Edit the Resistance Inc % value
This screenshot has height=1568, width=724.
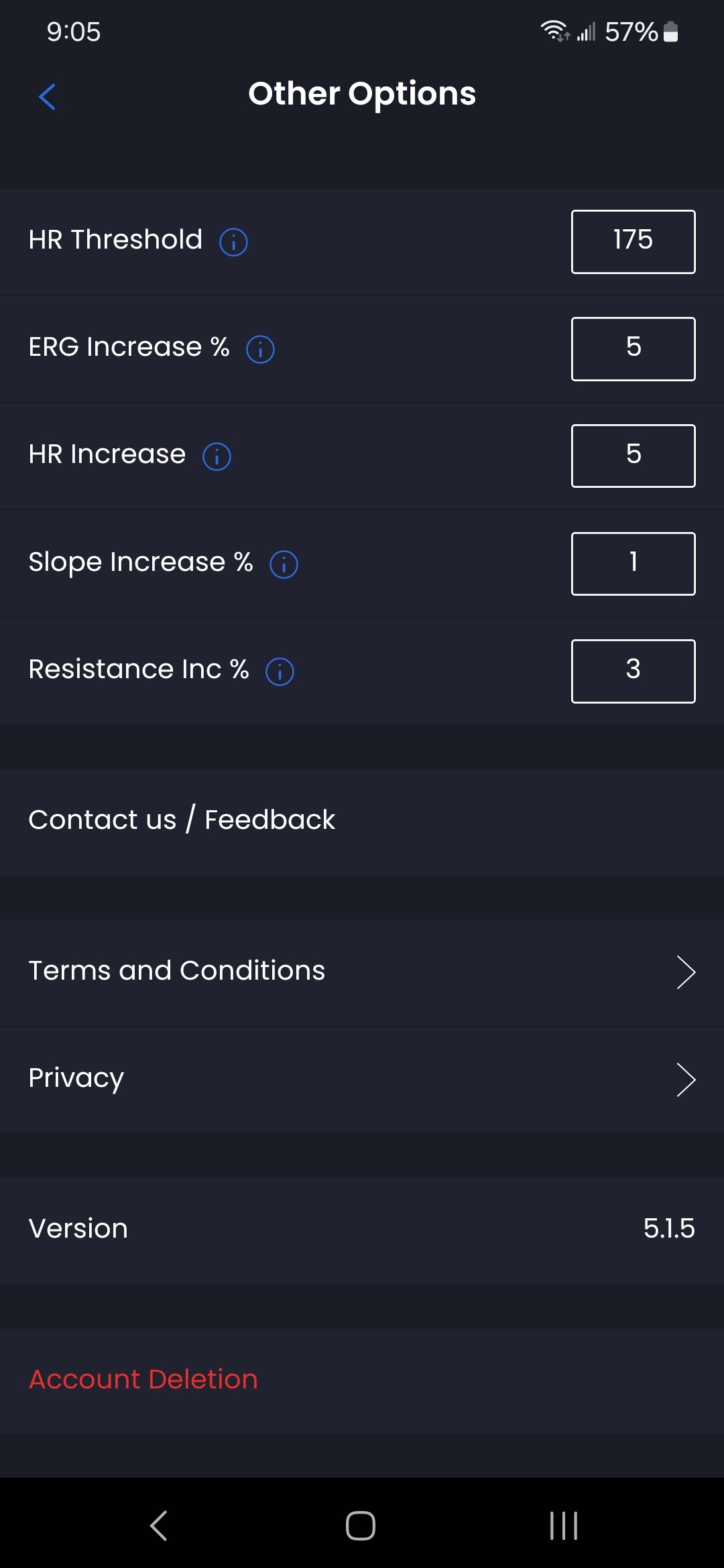click(x=633, y=671)
